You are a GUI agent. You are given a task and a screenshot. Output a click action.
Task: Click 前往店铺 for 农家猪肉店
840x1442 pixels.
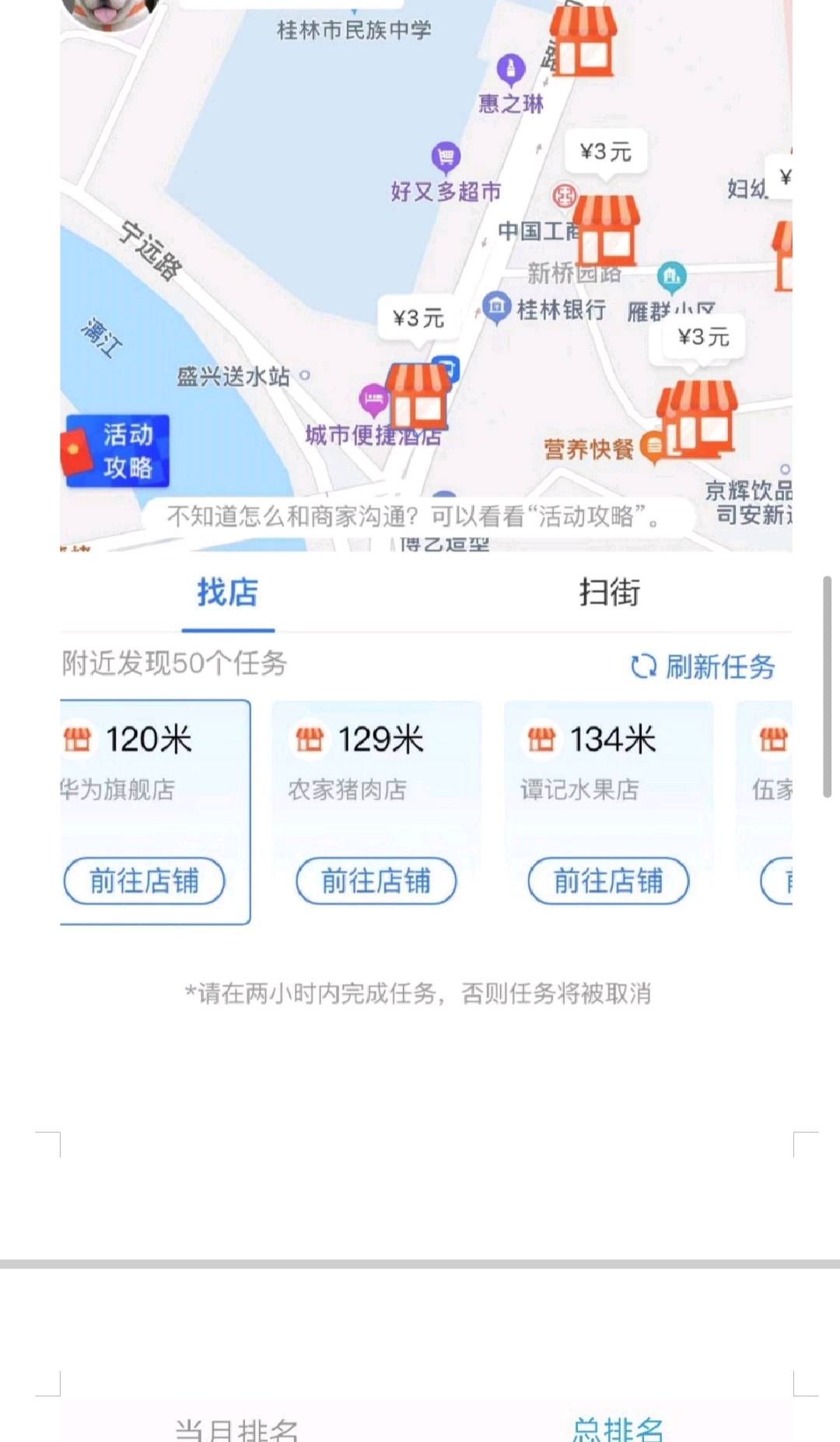[x=376, y=880]
